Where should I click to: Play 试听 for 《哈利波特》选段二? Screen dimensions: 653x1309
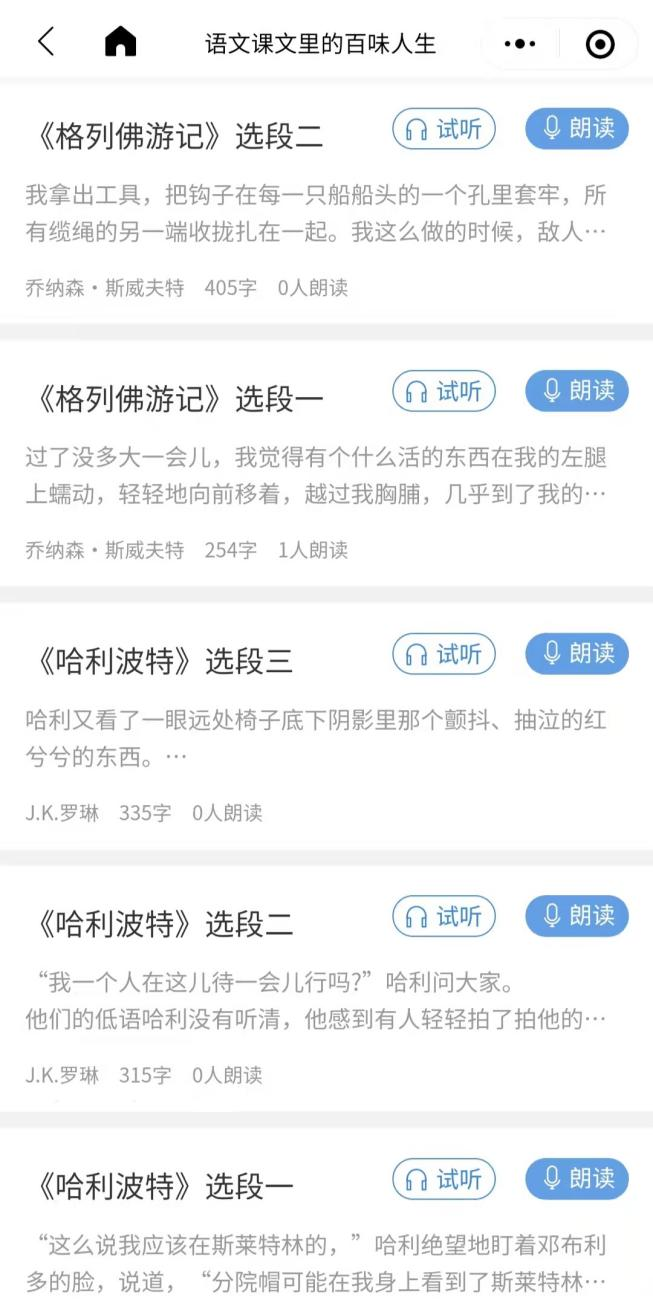click(443, 916)
